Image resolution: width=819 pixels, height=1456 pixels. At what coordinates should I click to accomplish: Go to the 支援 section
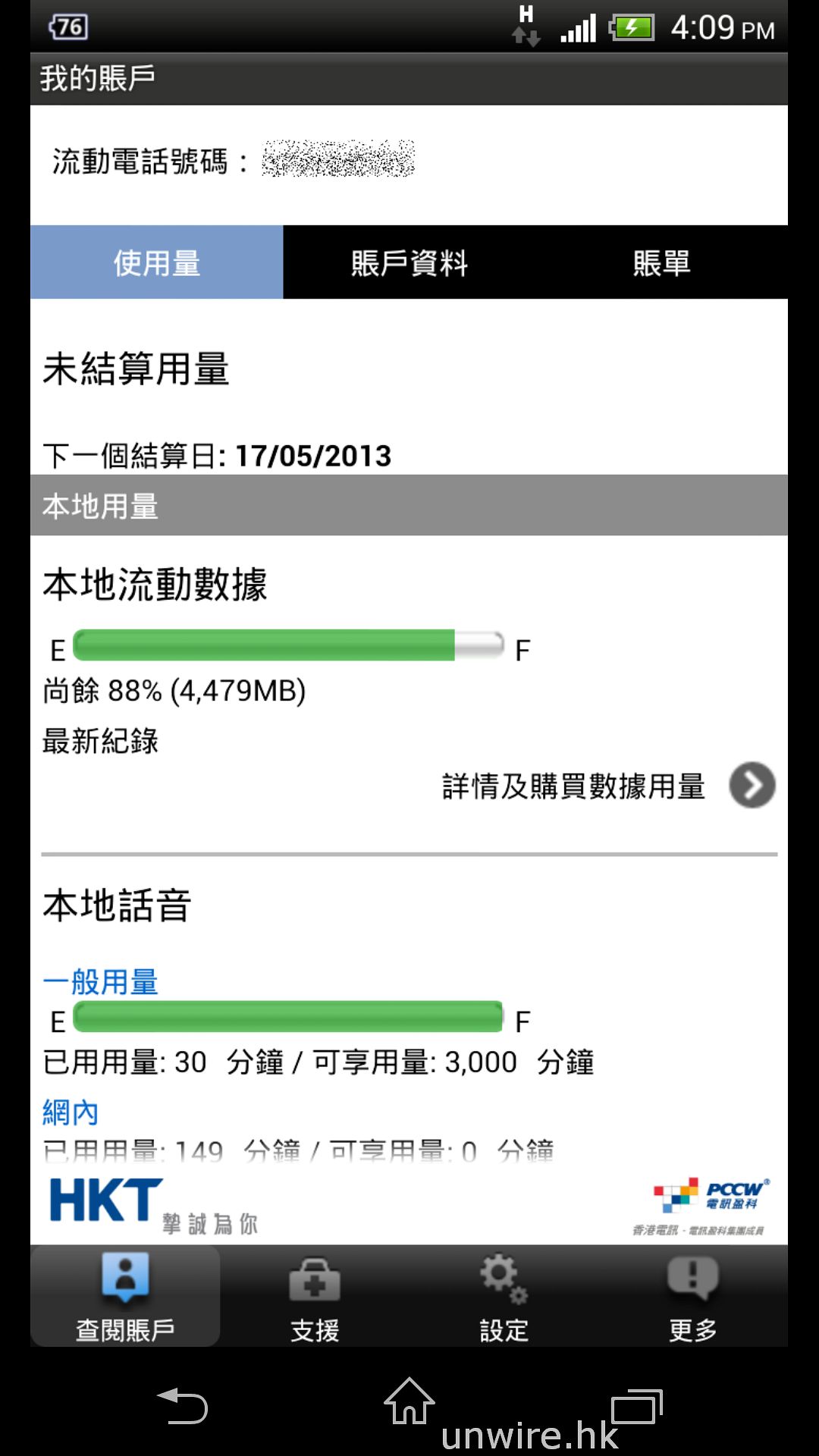click(315, 1297)
